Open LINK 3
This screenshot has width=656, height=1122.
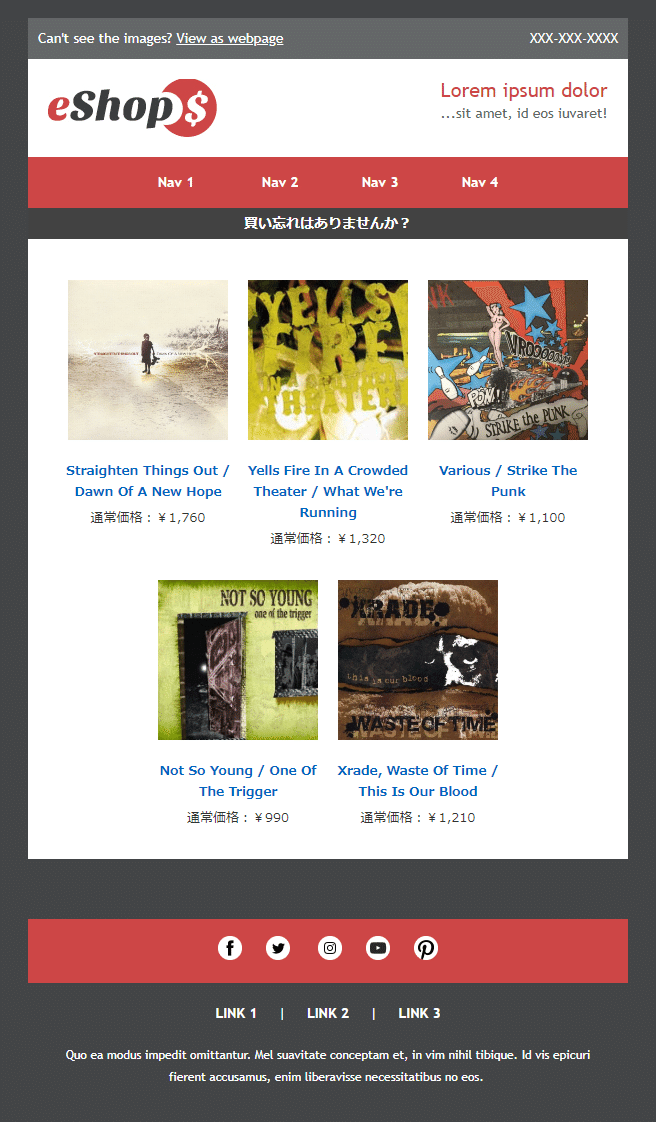click(419, 1013)
